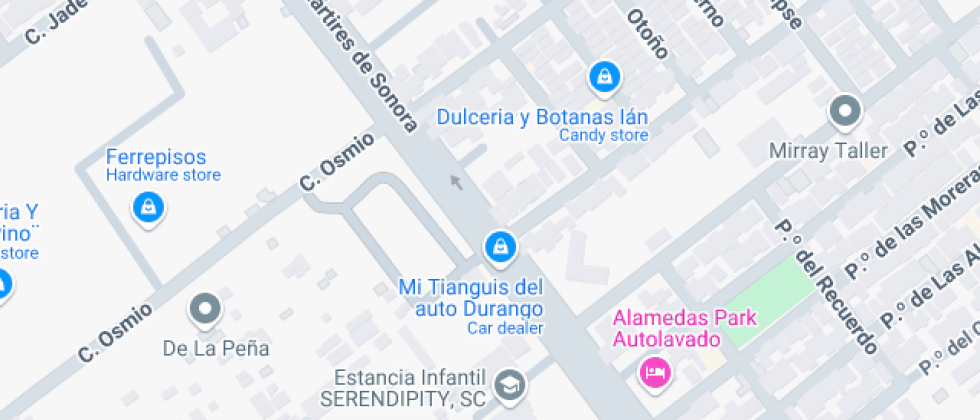The image size is (980, 420).
Task: Select the Dulceria y Botanas Ián marker
Action: [602, 76]
